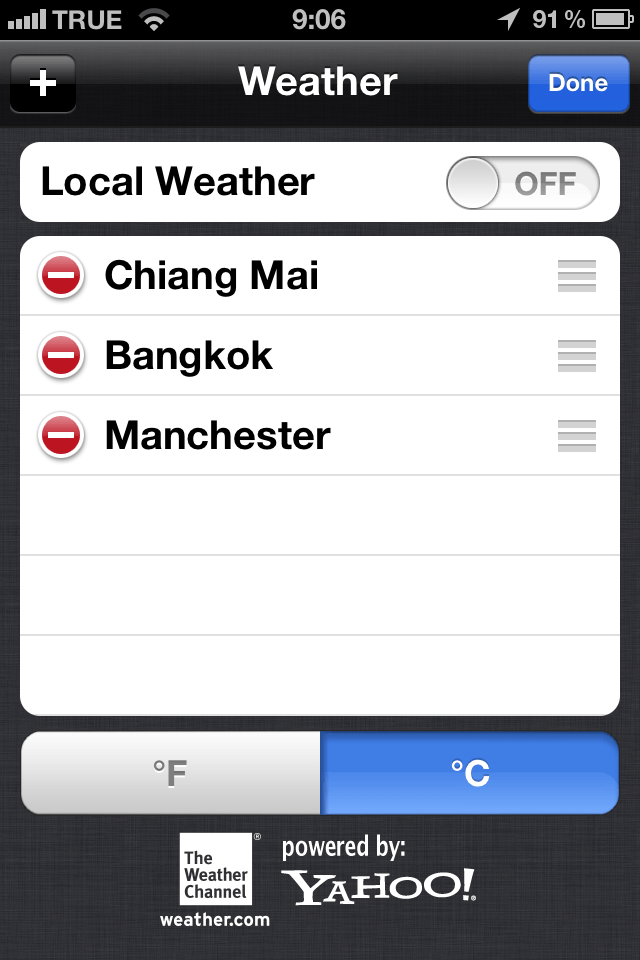Enable the Local Weather switch
This screenshot has width=640, height=960.
point(522,184)
